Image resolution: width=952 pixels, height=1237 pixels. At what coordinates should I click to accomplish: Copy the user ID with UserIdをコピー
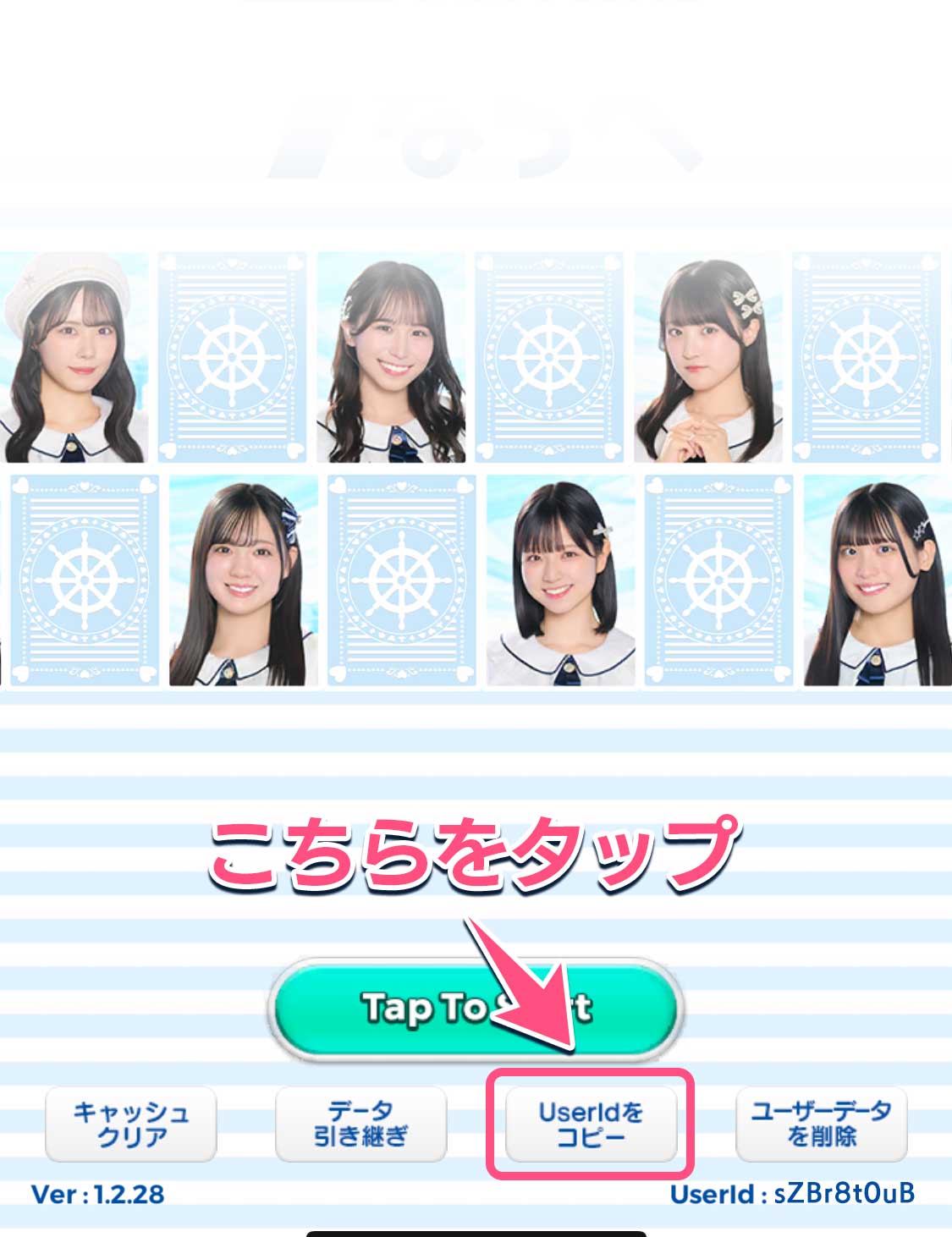(x=591, y=1124)
